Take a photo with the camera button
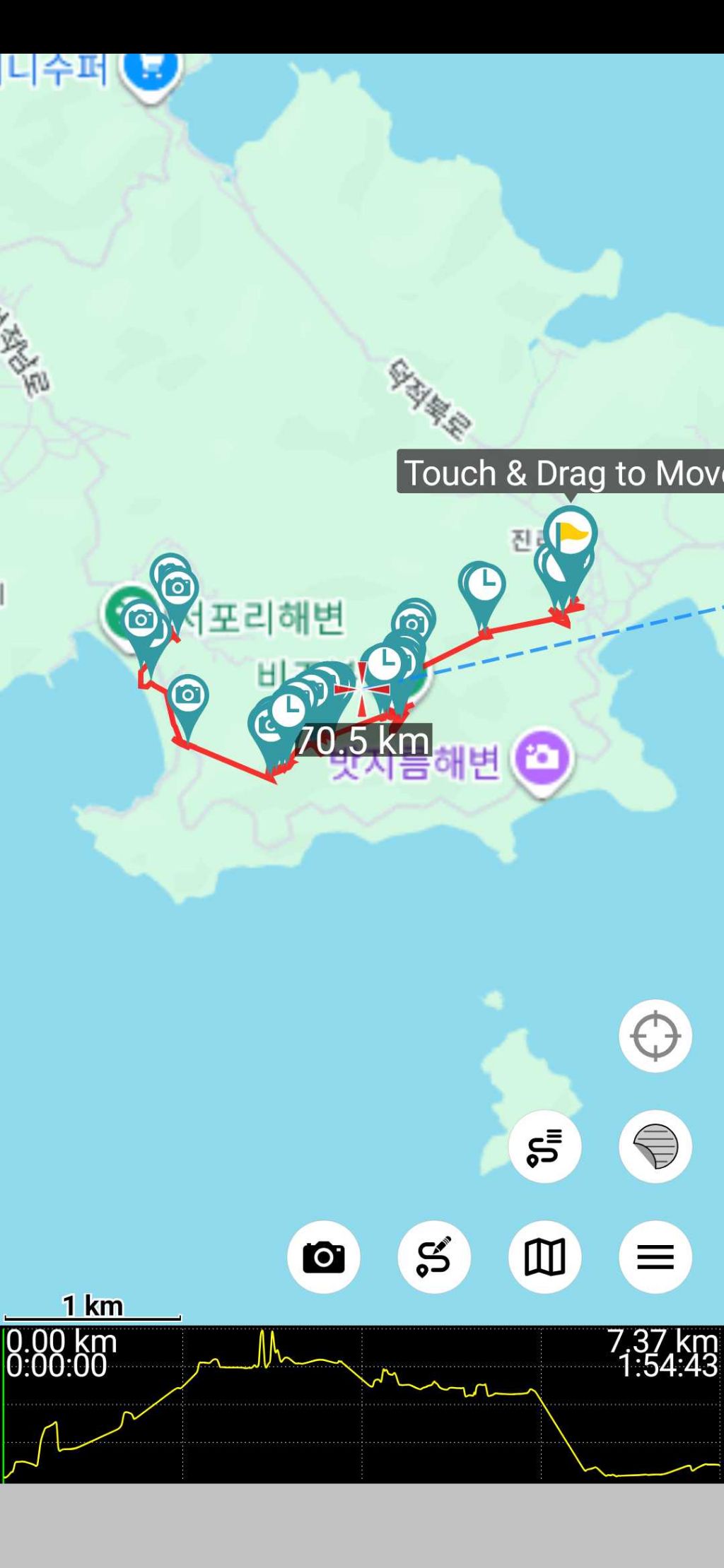The height and width of the screenshot is (1568, 724). [x=324, y=1256]
